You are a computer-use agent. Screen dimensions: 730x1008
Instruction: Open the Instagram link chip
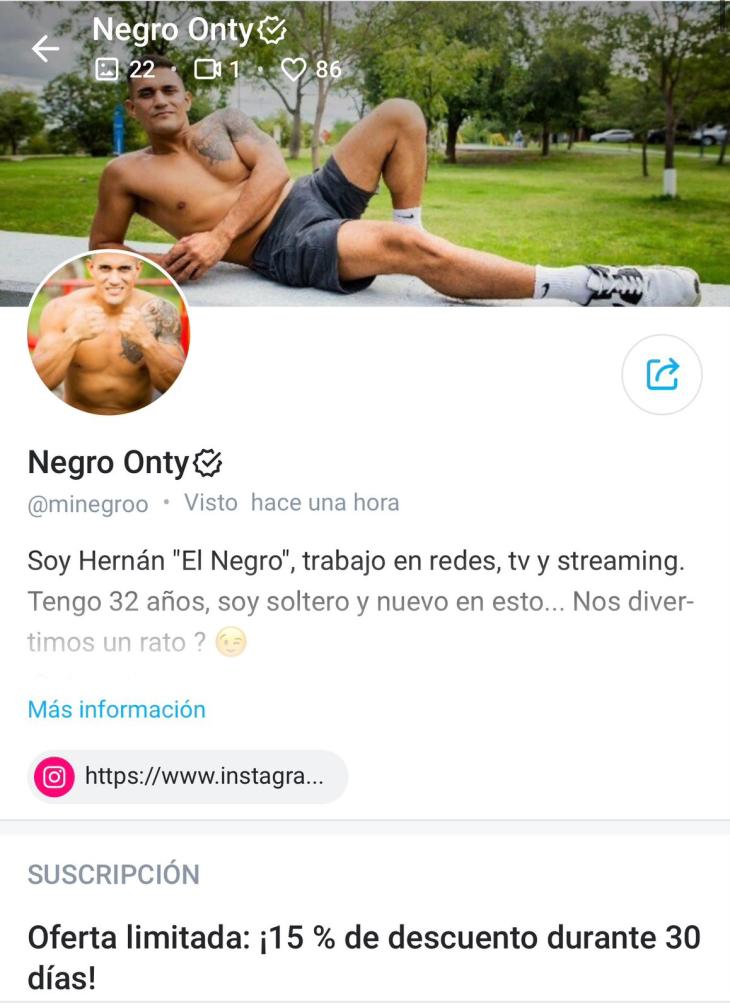pos(187,776)
